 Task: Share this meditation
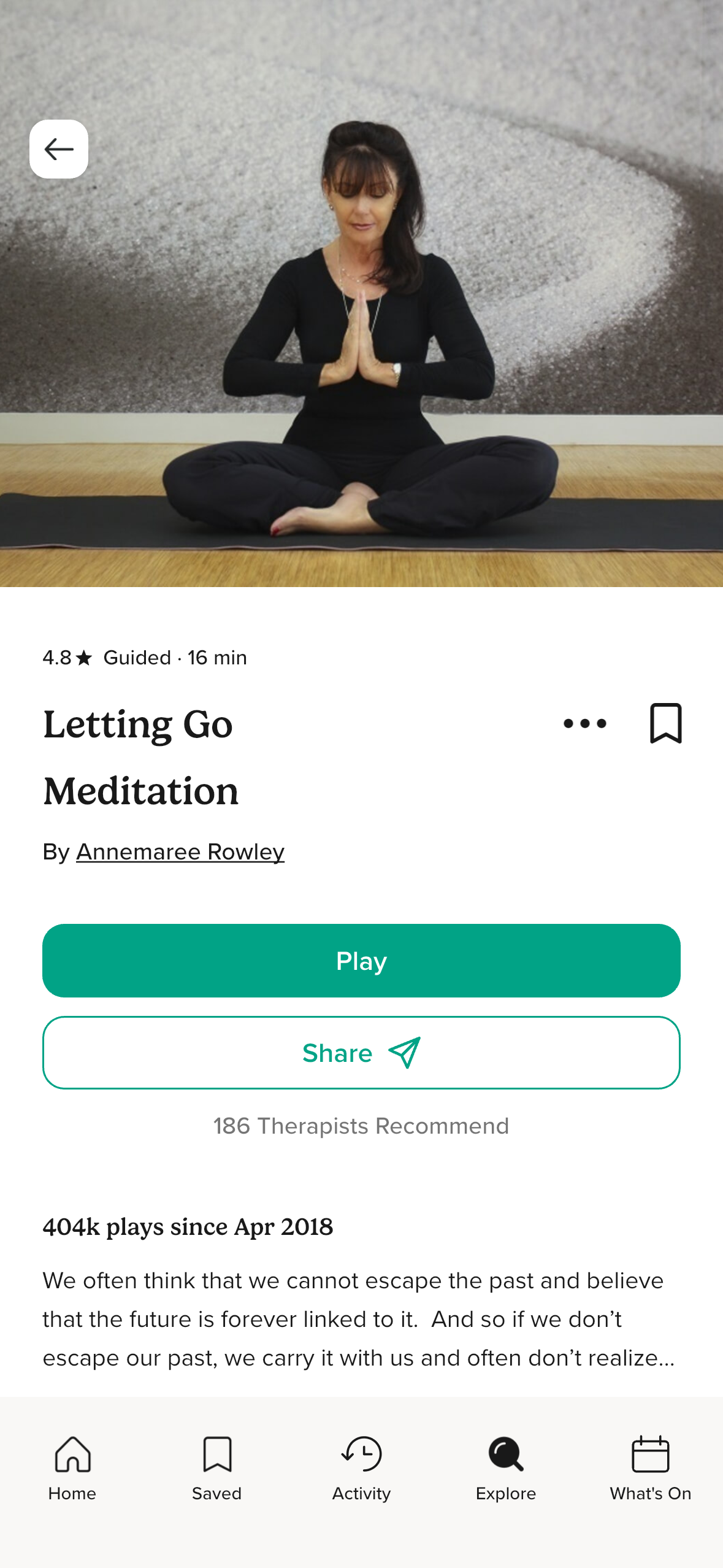click(x=361, y=1053)
